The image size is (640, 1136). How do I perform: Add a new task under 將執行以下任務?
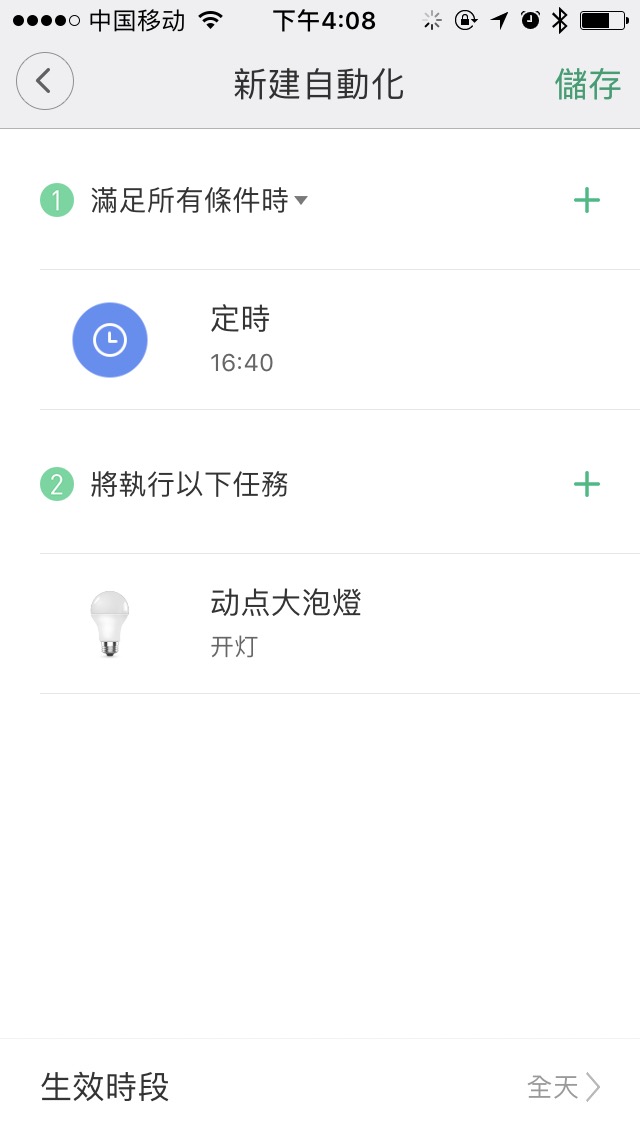tap(586, 485)
